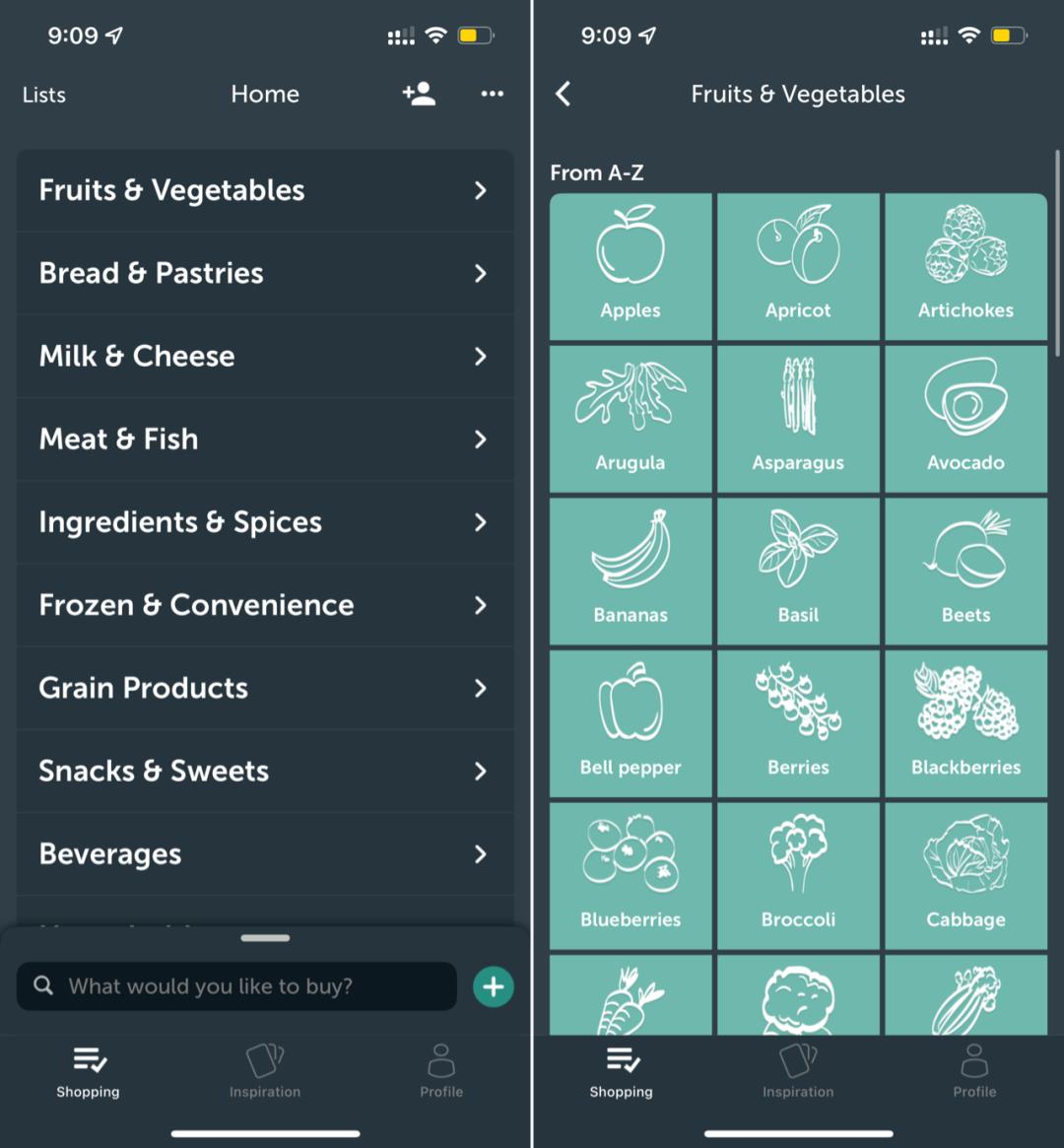The image size is (1064, 1148).
Task: Open Bread & Pastries category
Action: [x=265, y=273]
